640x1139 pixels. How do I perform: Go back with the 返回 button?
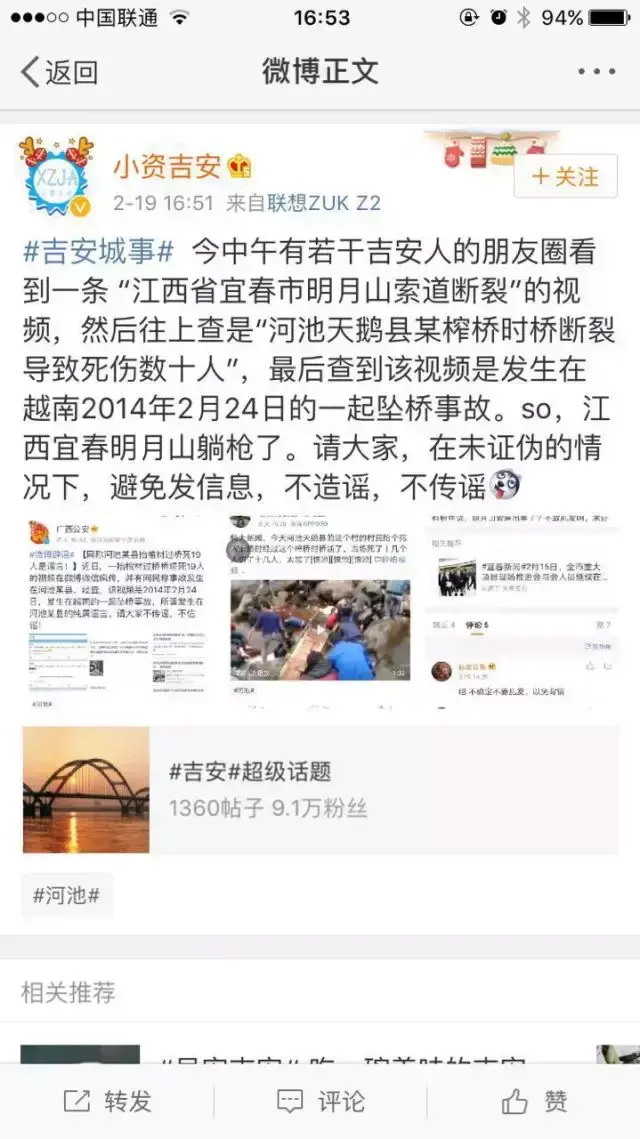(60, 72)
